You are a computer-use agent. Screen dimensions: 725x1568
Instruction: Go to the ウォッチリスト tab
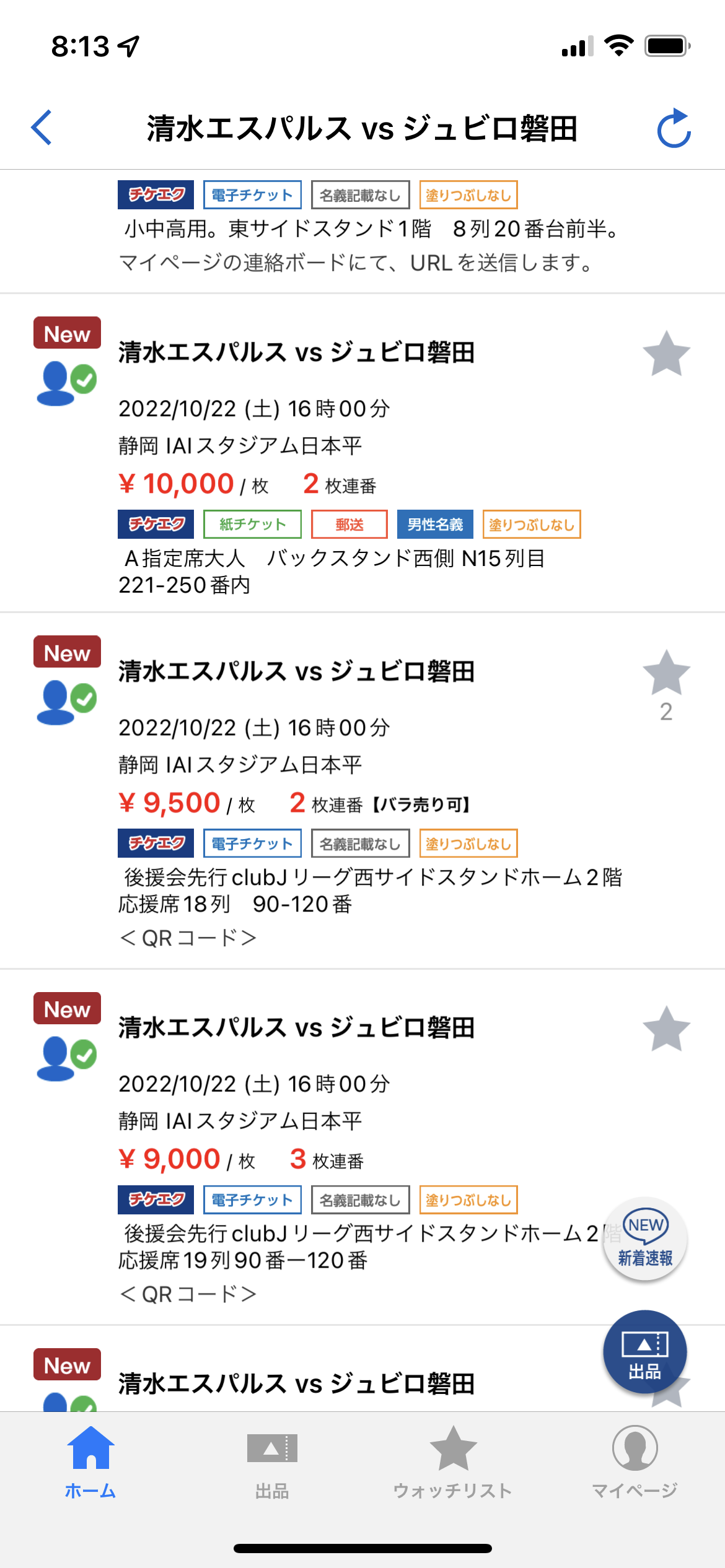453,1461
